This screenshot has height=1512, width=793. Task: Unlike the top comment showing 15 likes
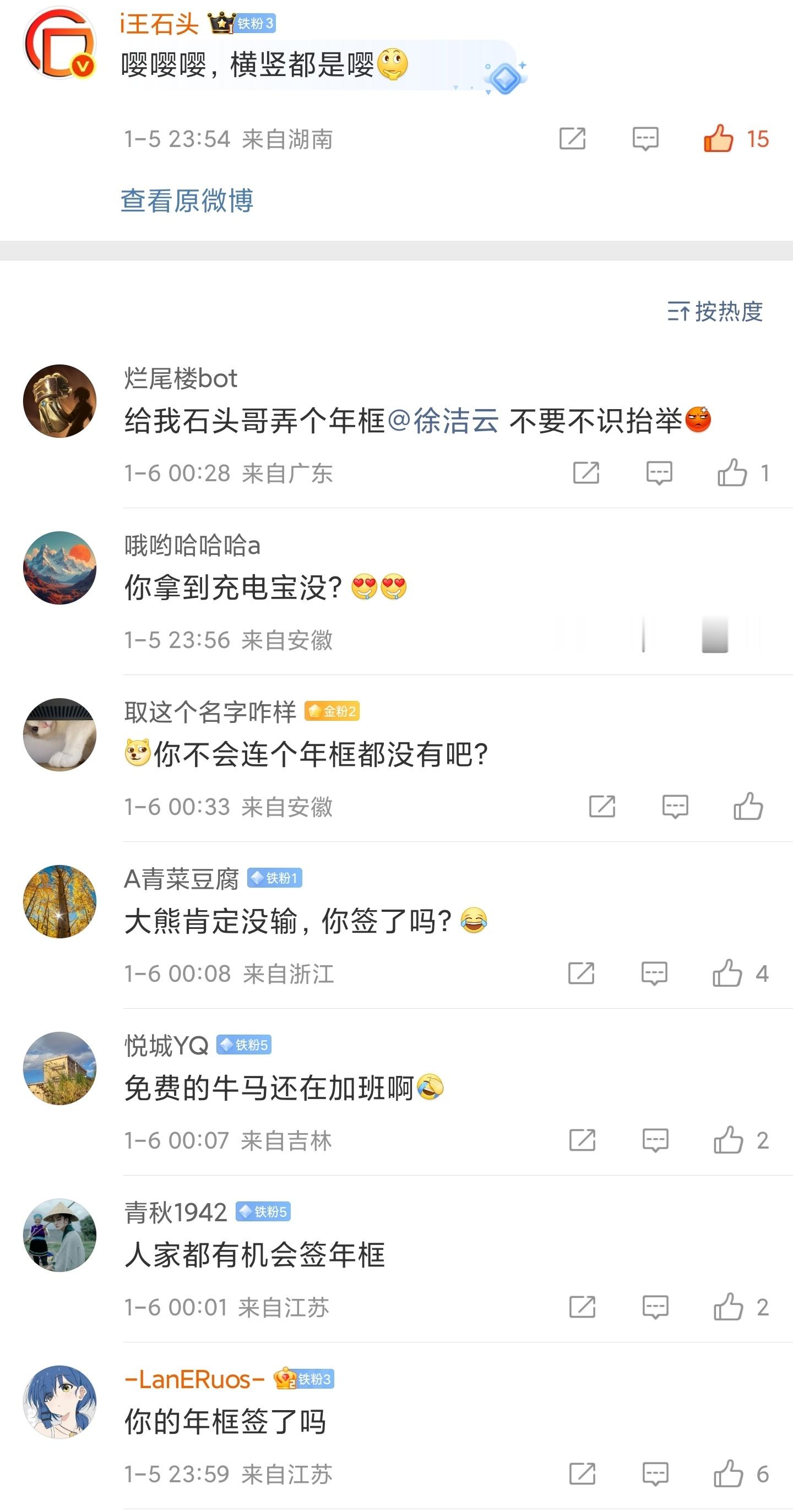click(x=720, y=139)
